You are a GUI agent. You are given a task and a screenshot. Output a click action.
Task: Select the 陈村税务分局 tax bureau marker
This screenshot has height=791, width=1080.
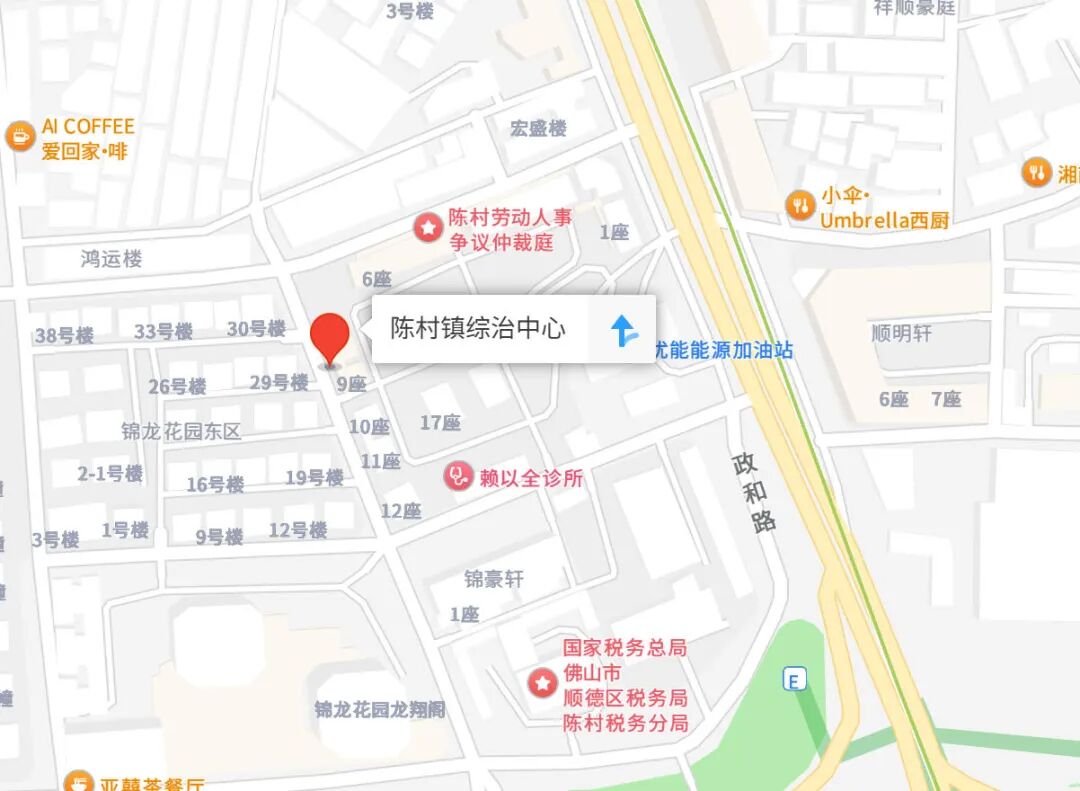542,684
